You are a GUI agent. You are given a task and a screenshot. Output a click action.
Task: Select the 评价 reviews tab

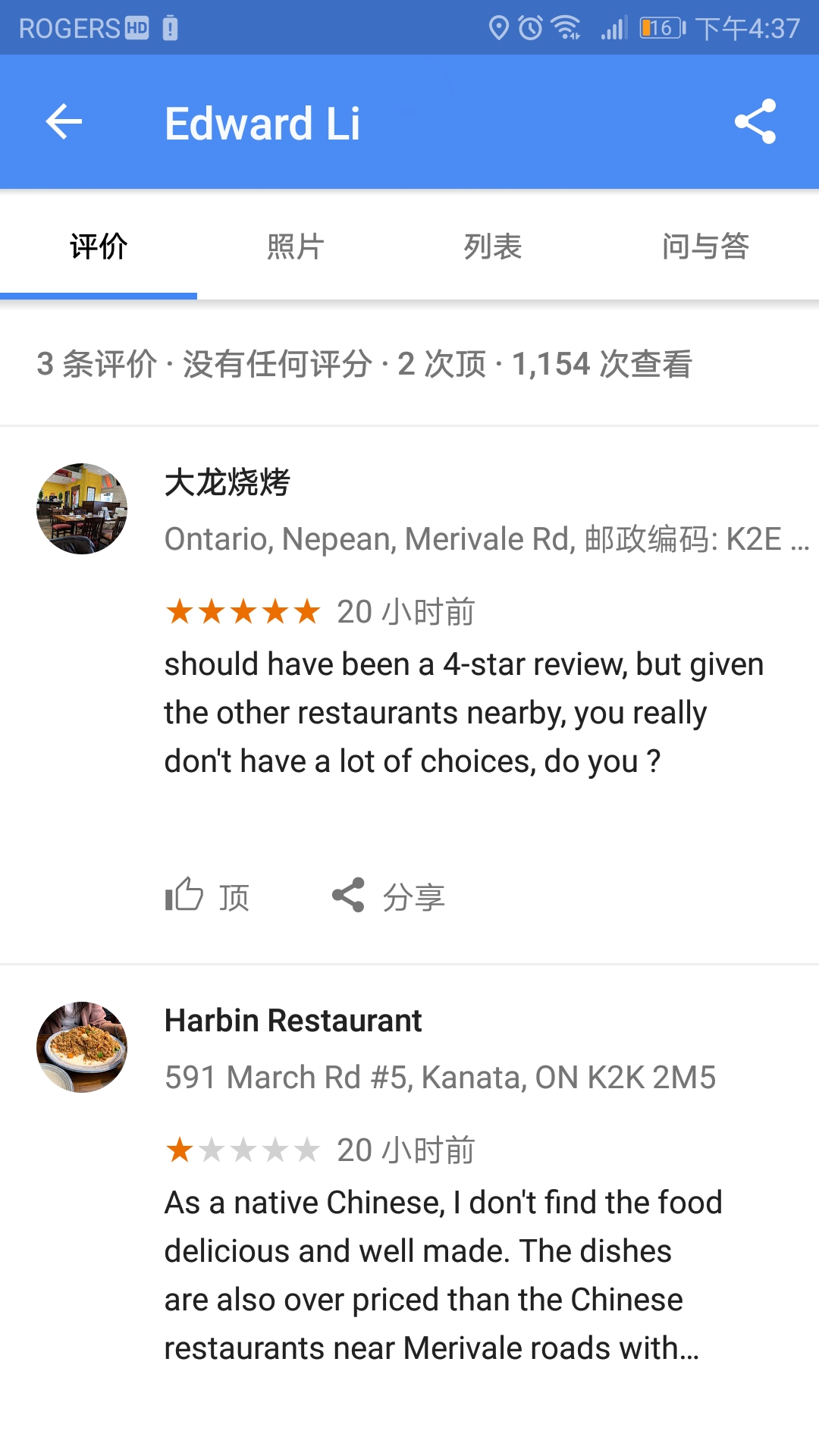(x=99, y=246)
